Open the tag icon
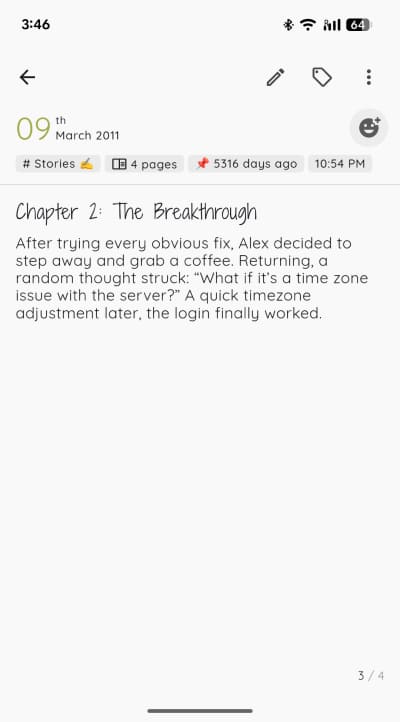 coord(322,77)
